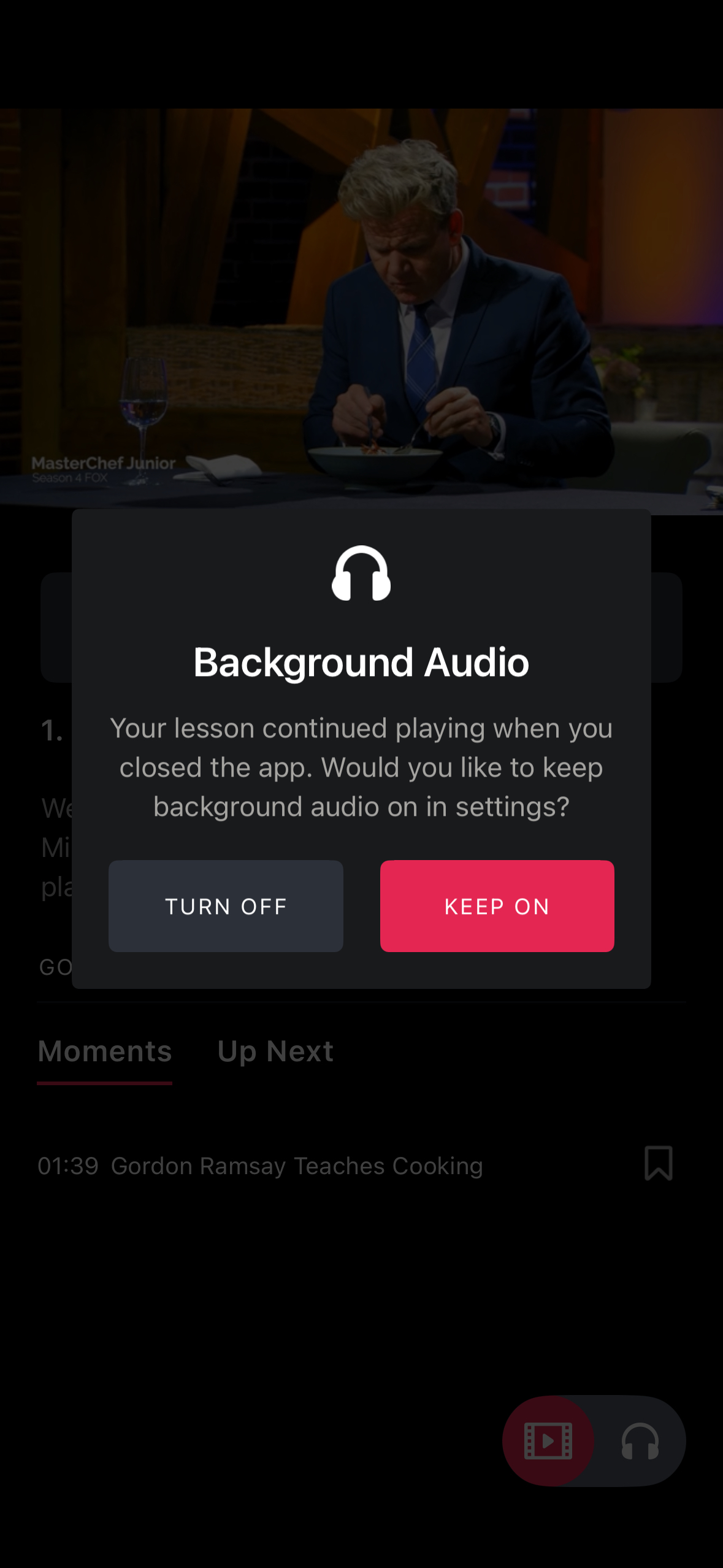The height and width of the screenshot is (1568, 723).
Task: Switch to video playback using the film icon
Action: pyautogui.click(x=548, y=1440)
